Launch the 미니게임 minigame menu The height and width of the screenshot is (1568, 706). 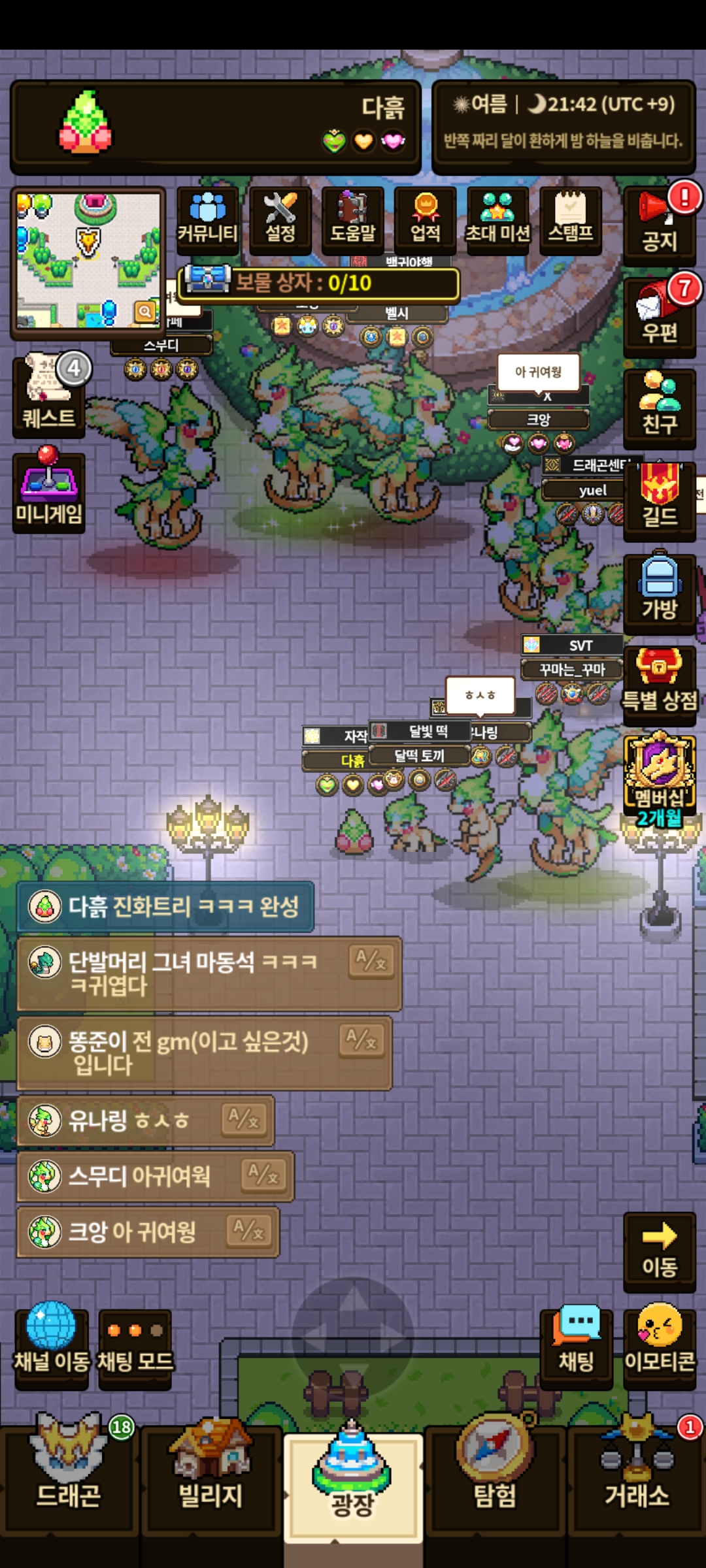coord(49,491)
